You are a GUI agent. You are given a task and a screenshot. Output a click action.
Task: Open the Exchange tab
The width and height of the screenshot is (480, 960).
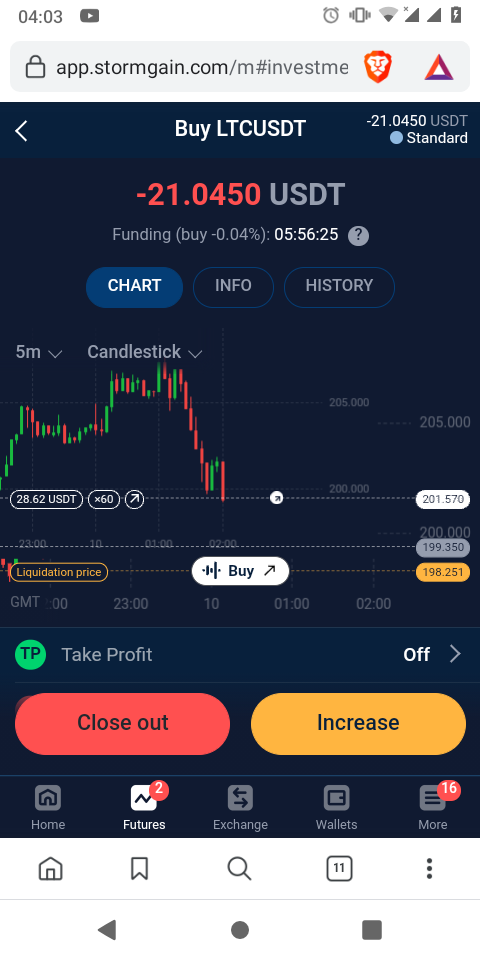tap(240, 808)
